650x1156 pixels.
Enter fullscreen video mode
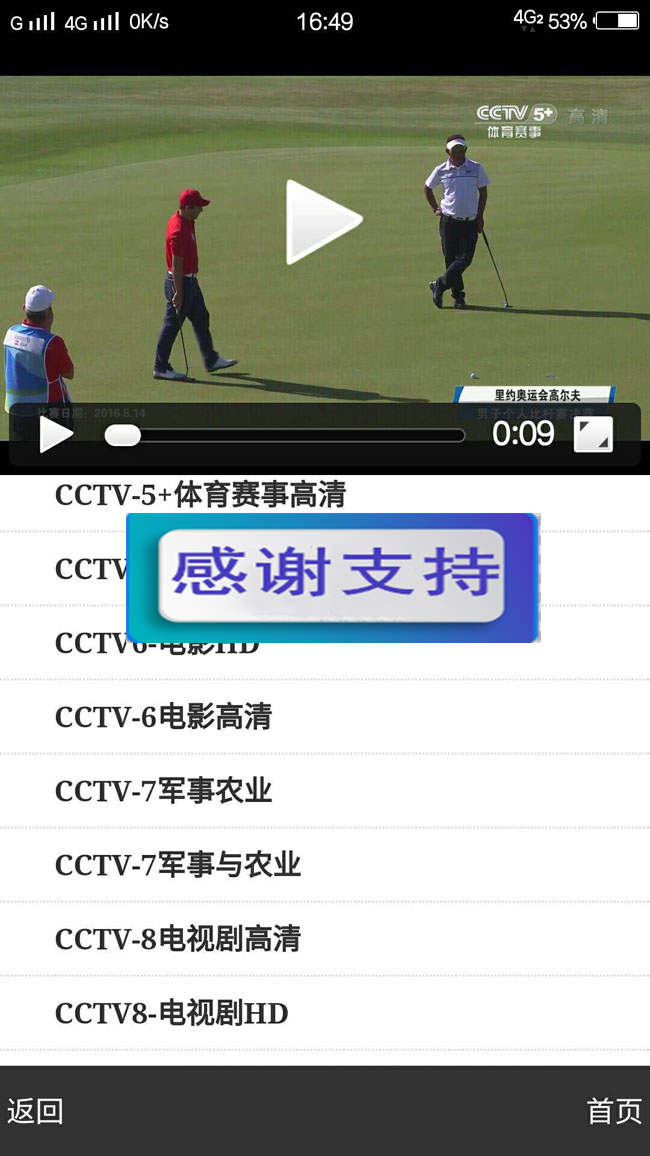593,435
